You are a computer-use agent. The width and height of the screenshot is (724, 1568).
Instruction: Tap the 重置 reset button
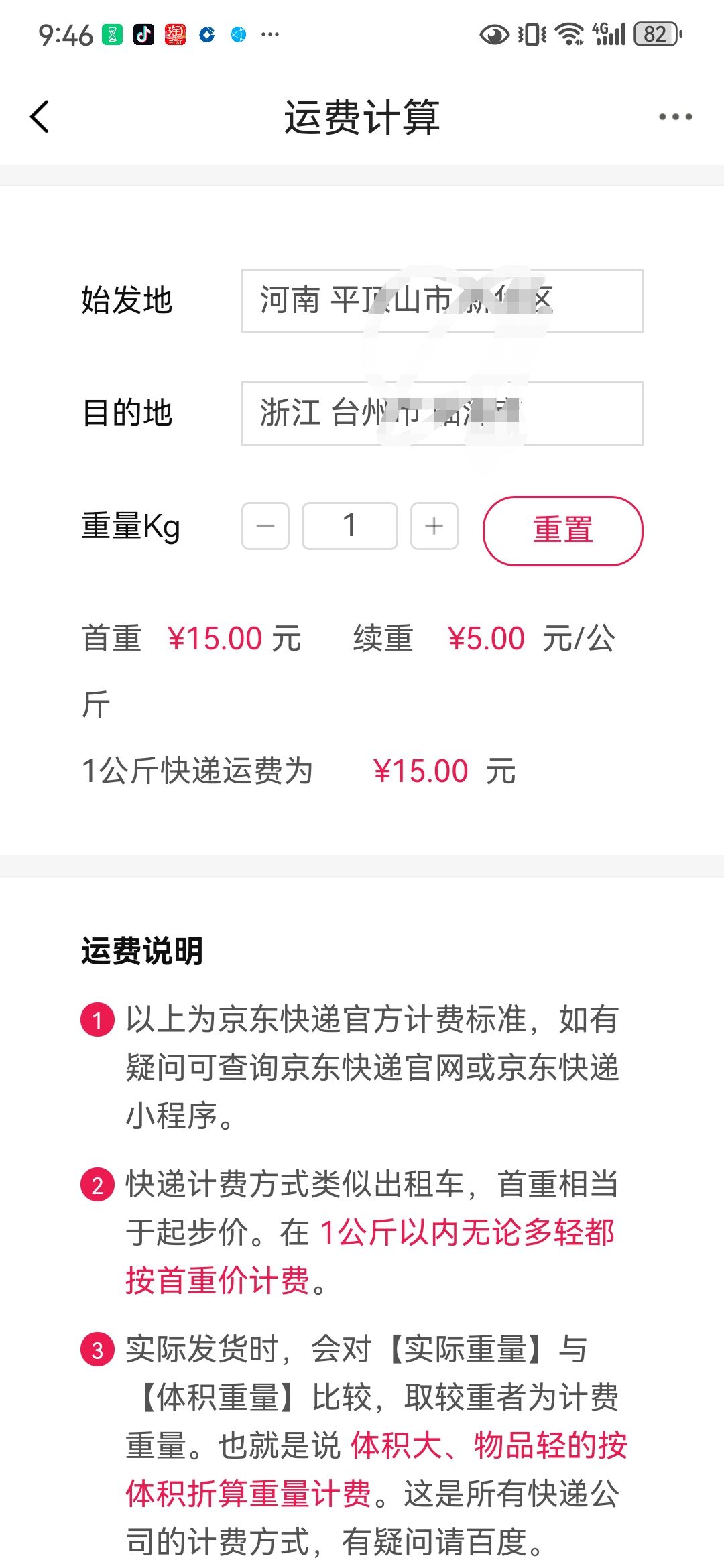562,530
